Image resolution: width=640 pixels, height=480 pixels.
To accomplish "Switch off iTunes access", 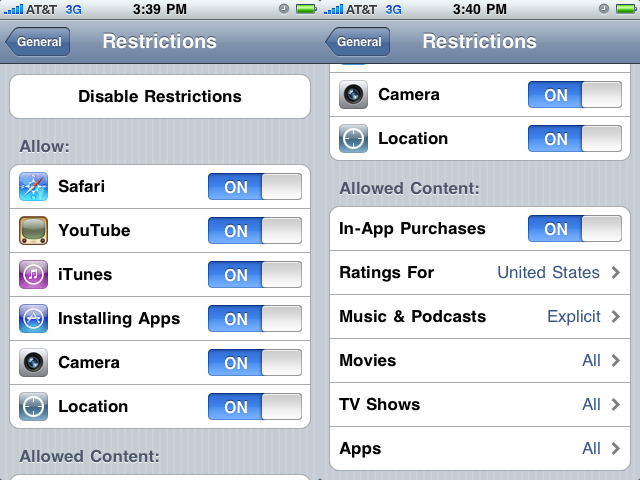I will pyautogui.click(x=254, y=275).
